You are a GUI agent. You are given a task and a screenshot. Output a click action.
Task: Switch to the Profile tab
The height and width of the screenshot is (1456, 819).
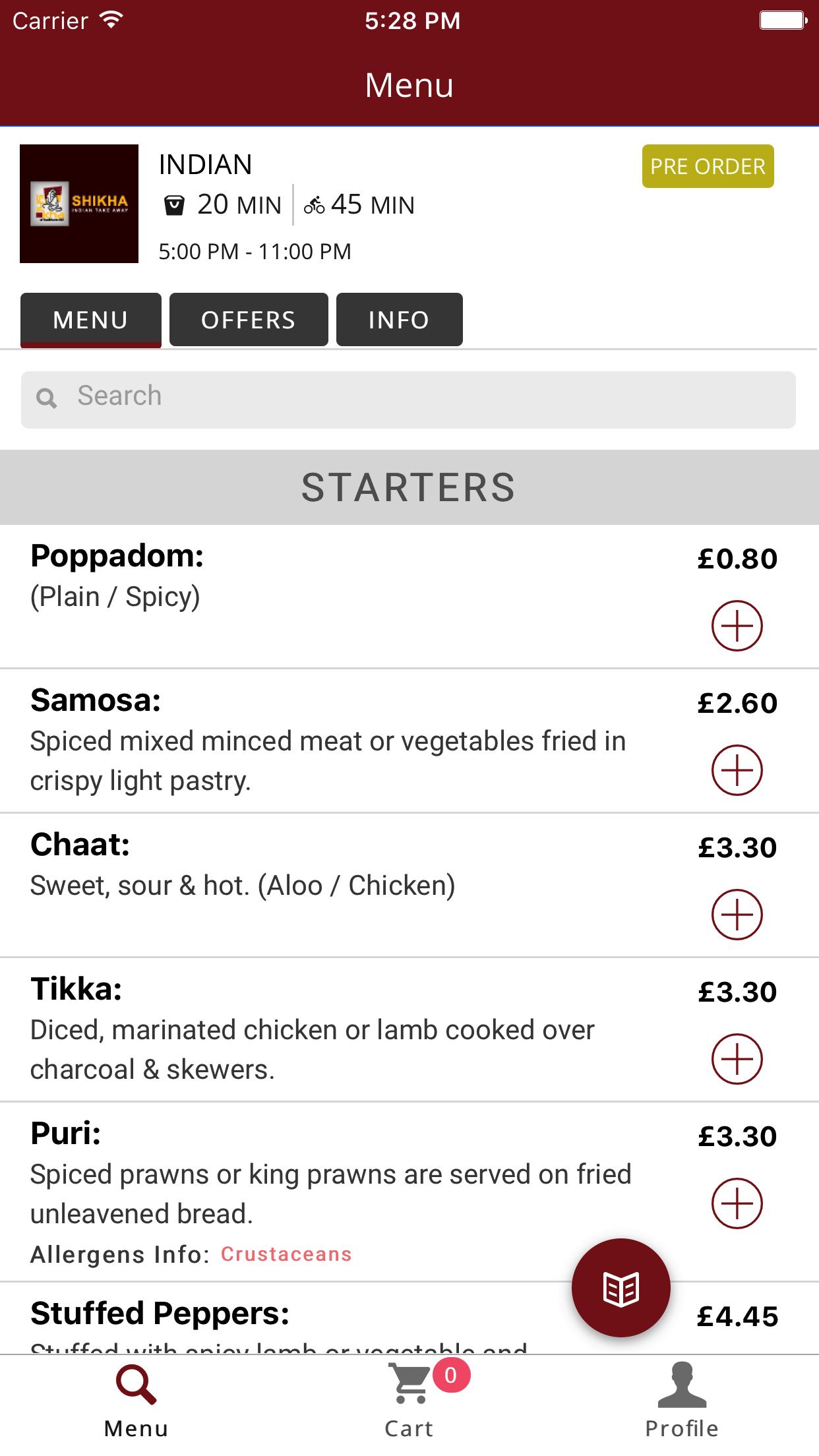[682, 1399]
